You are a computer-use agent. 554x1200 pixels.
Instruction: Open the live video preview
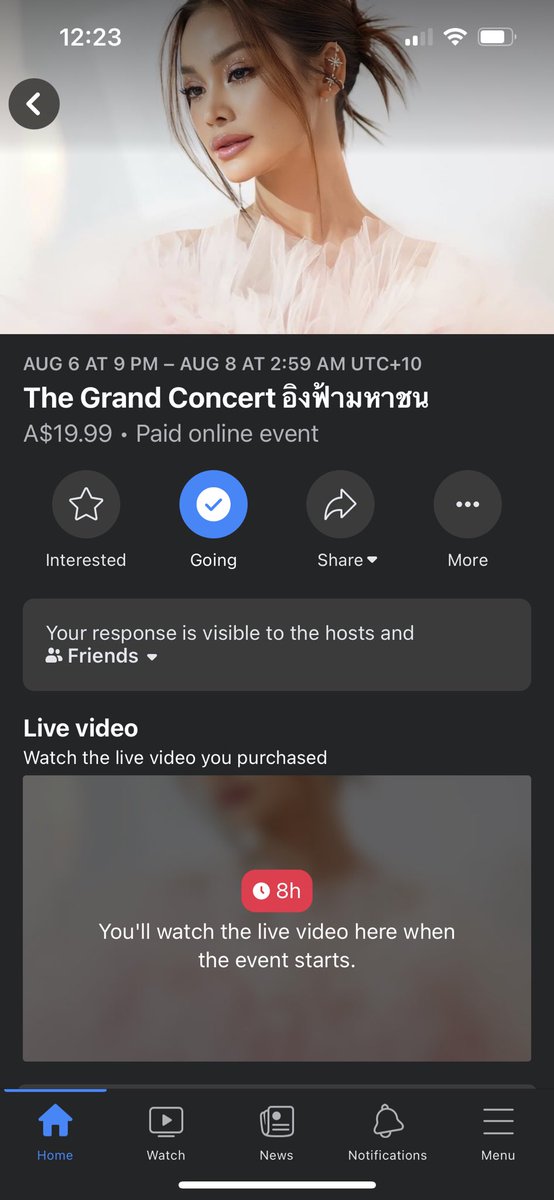(x=277, y=918)
